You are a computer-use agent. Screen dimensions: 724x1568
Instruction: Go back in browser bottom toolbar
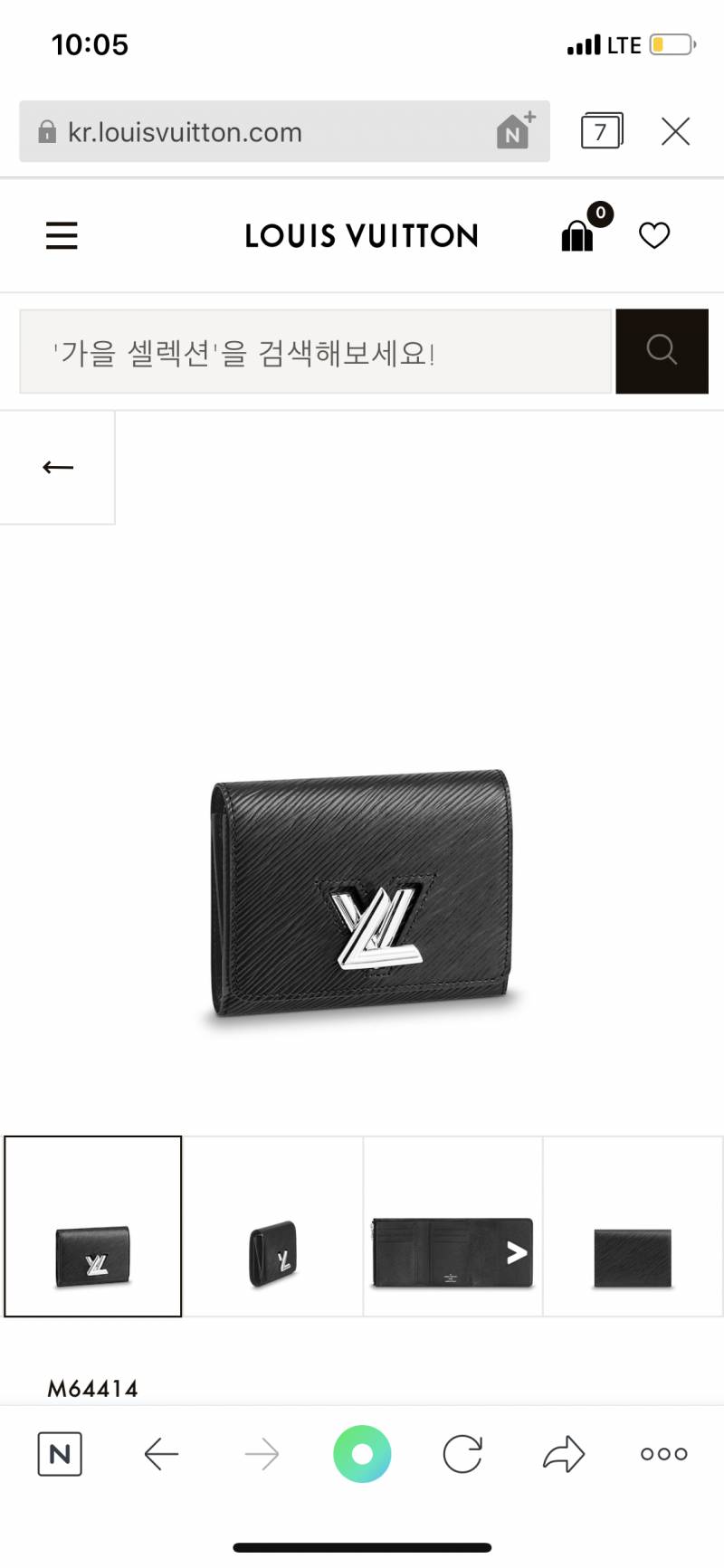(161, 1454)
